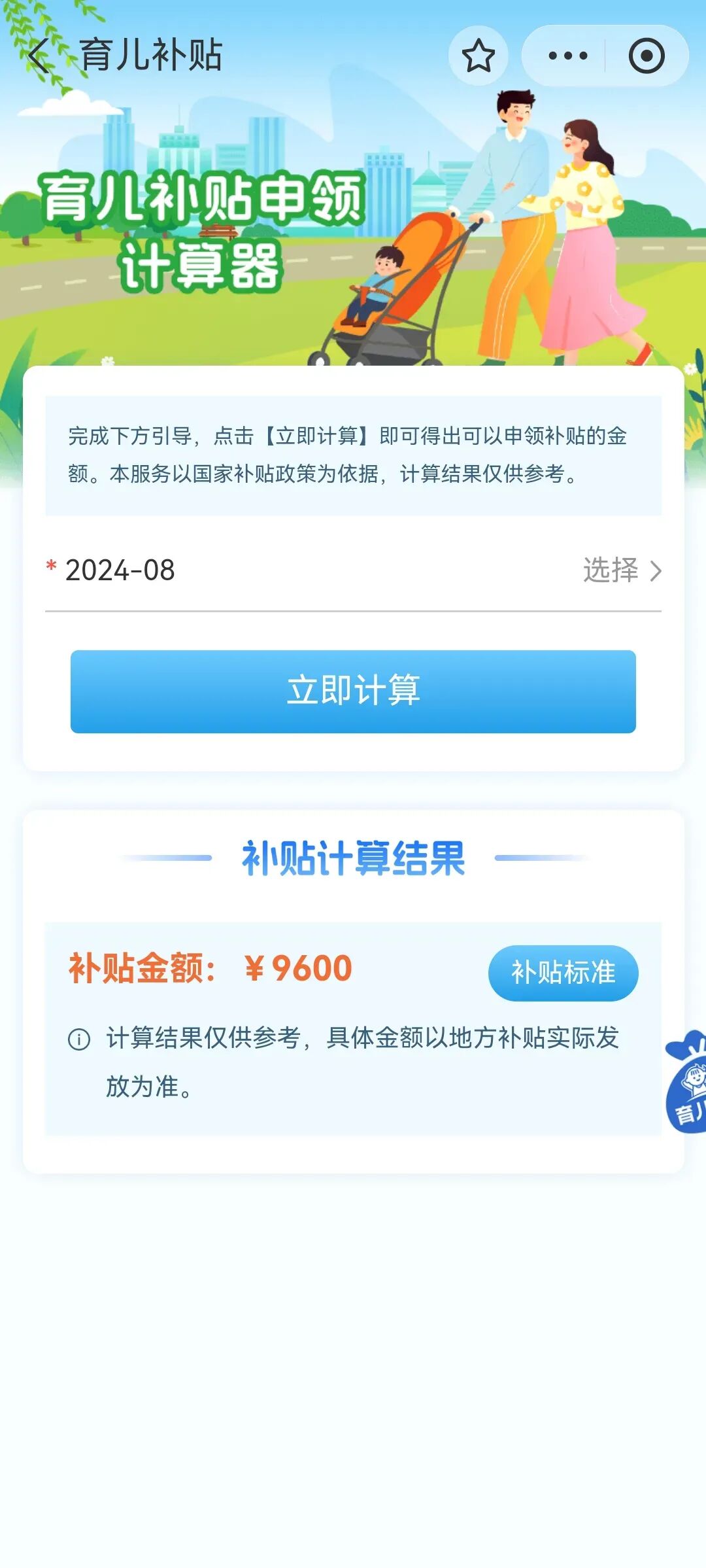Screen dimensions: 706x1568
Task: Open the date picker showing 2024-08
Action: click(621, 570)
